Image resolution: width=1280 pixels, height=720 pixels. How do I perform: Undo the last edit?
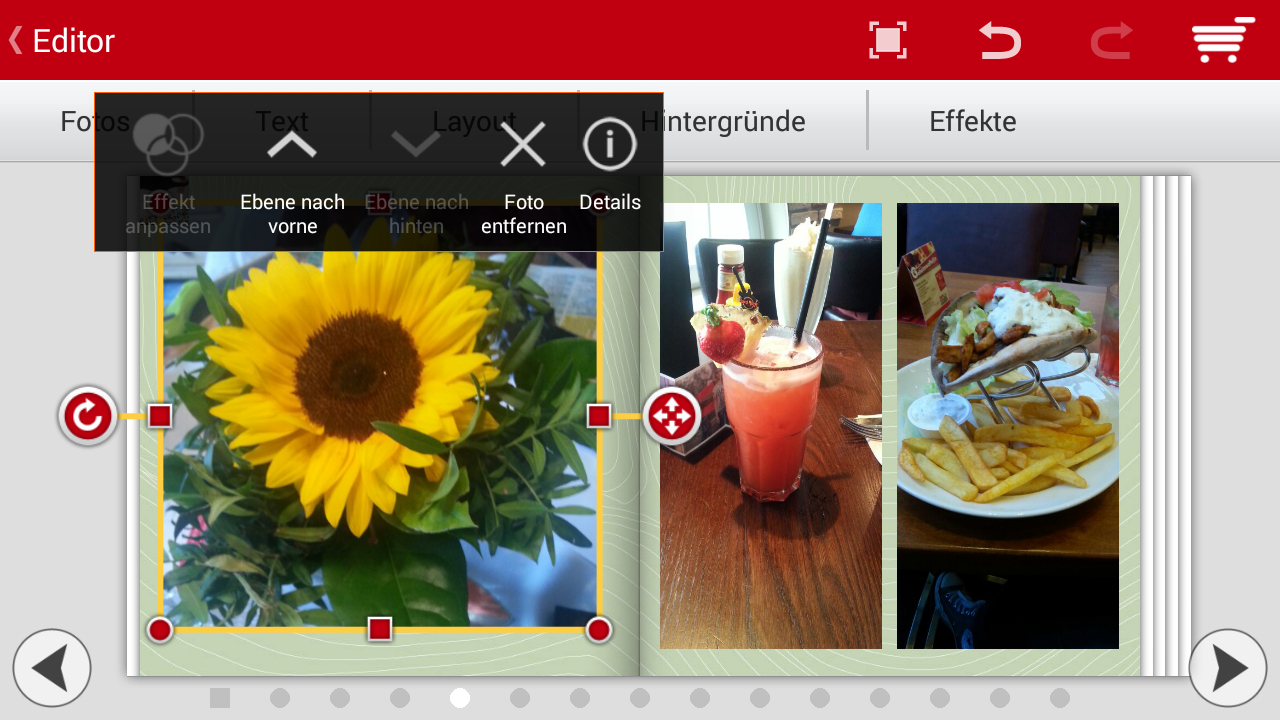point(999,41)
